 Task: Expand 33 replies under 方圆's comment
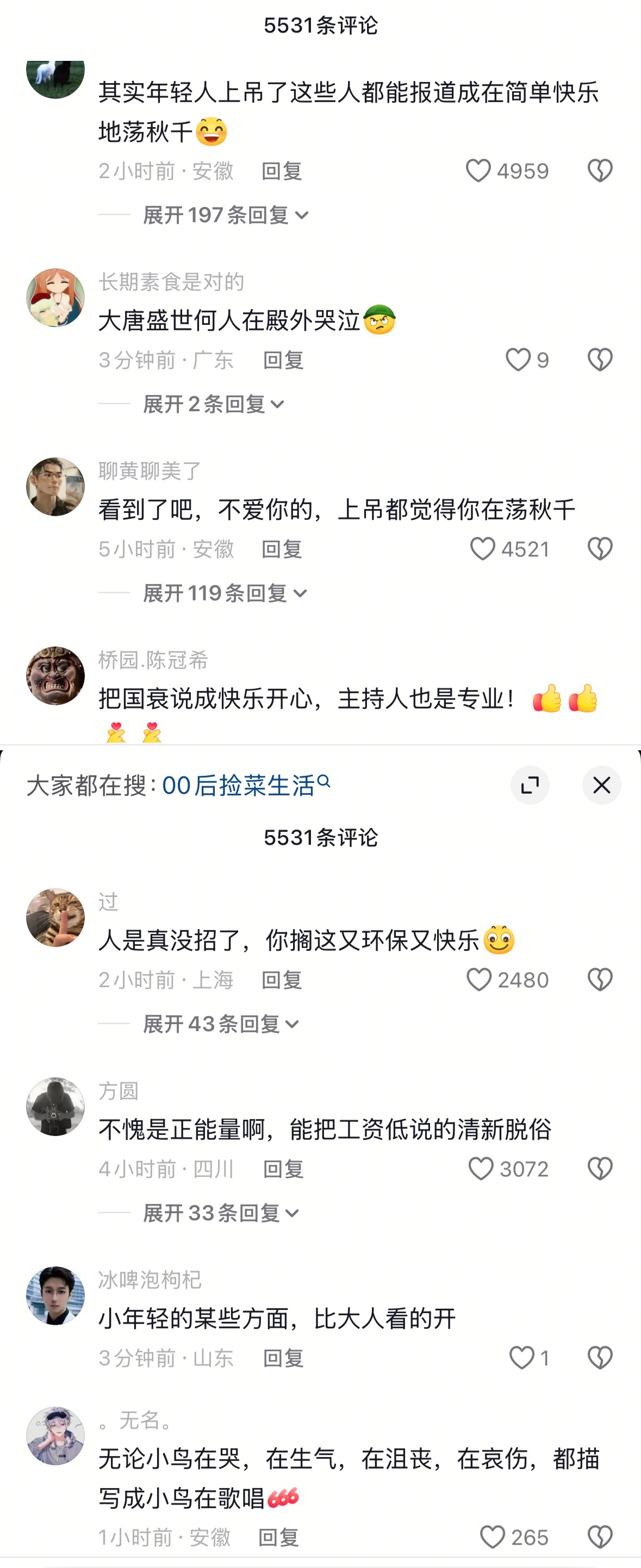(x=221, y=1213)
